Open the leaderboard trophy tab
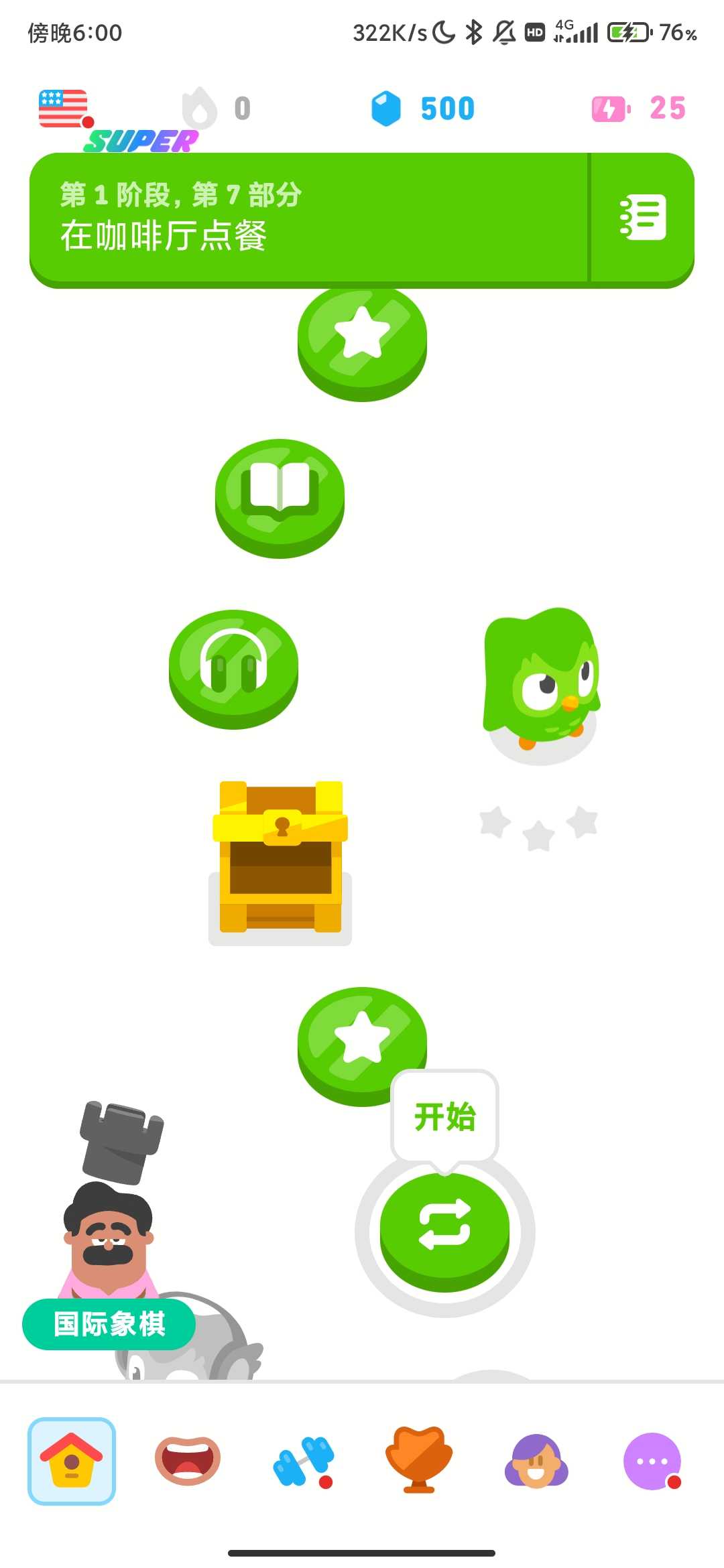 419,1461
